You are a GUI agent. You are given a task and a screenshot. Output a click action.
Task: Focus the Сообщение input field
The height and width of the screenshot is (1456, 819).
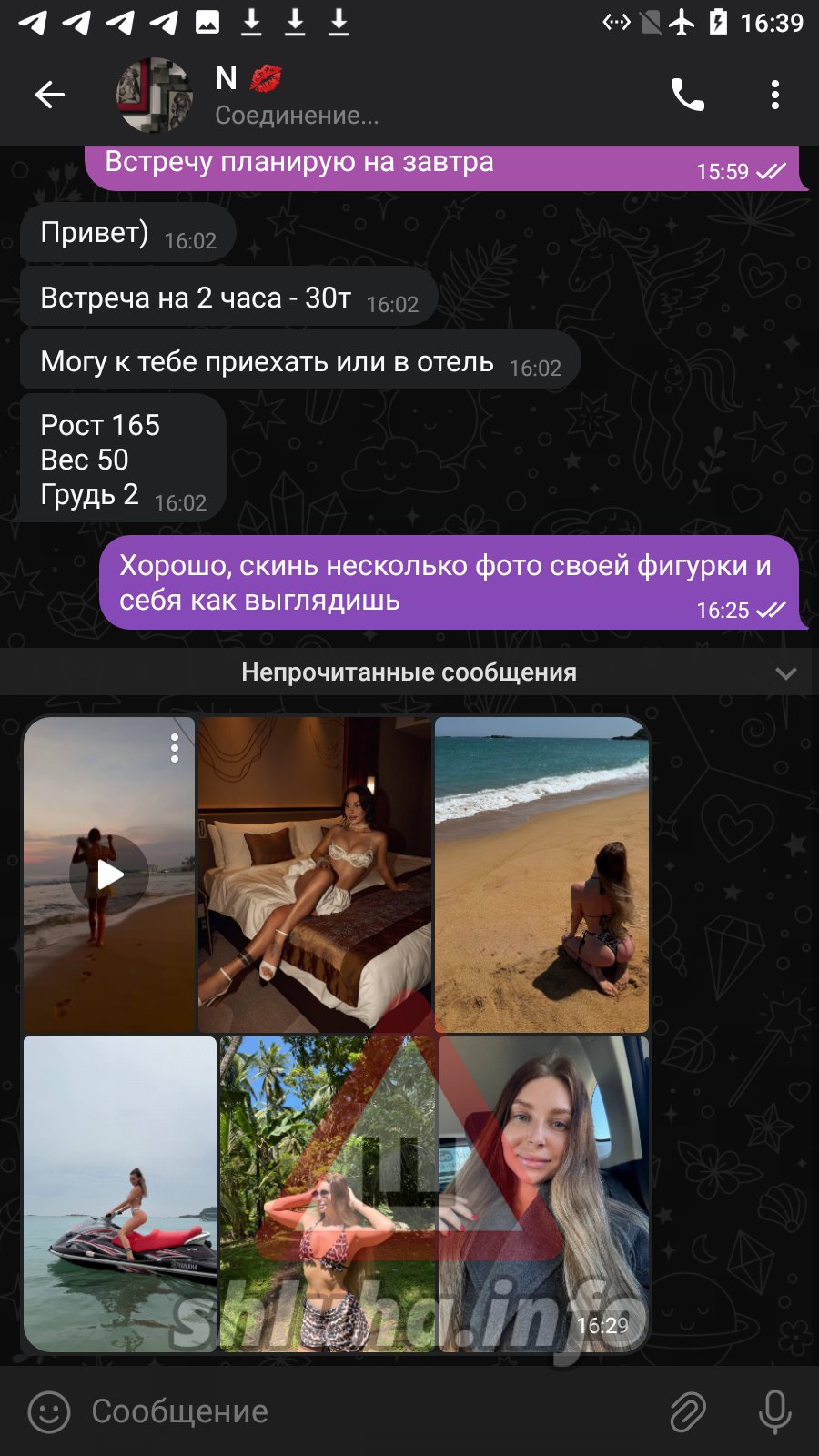tap(364, 1411)
